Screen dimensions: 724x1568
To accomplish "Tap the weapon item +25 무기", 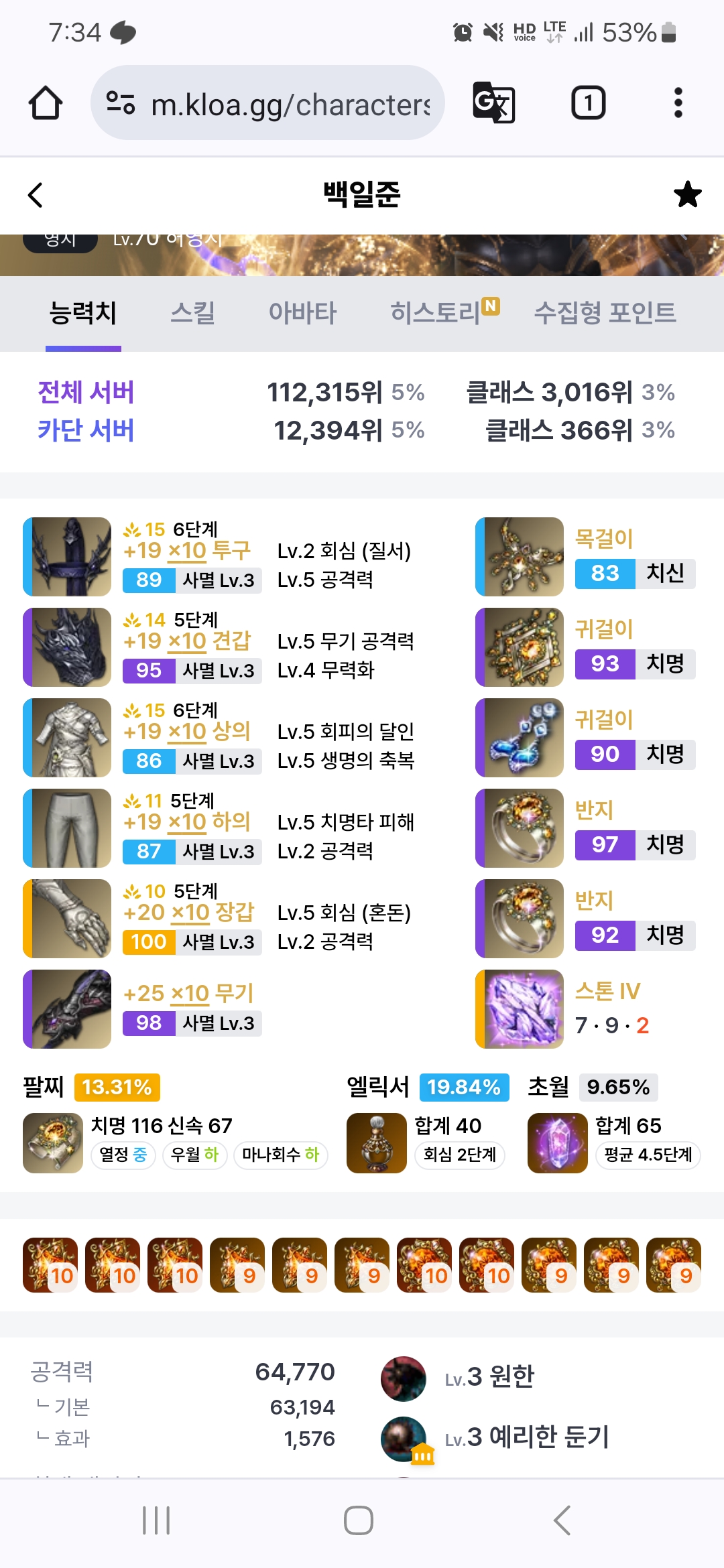I will [67, 1008].
